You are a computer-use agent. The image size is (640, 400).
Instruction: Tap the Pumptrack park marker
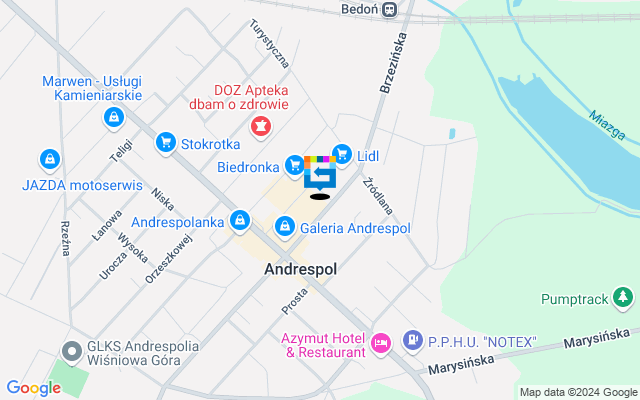[x=624, y=297]
